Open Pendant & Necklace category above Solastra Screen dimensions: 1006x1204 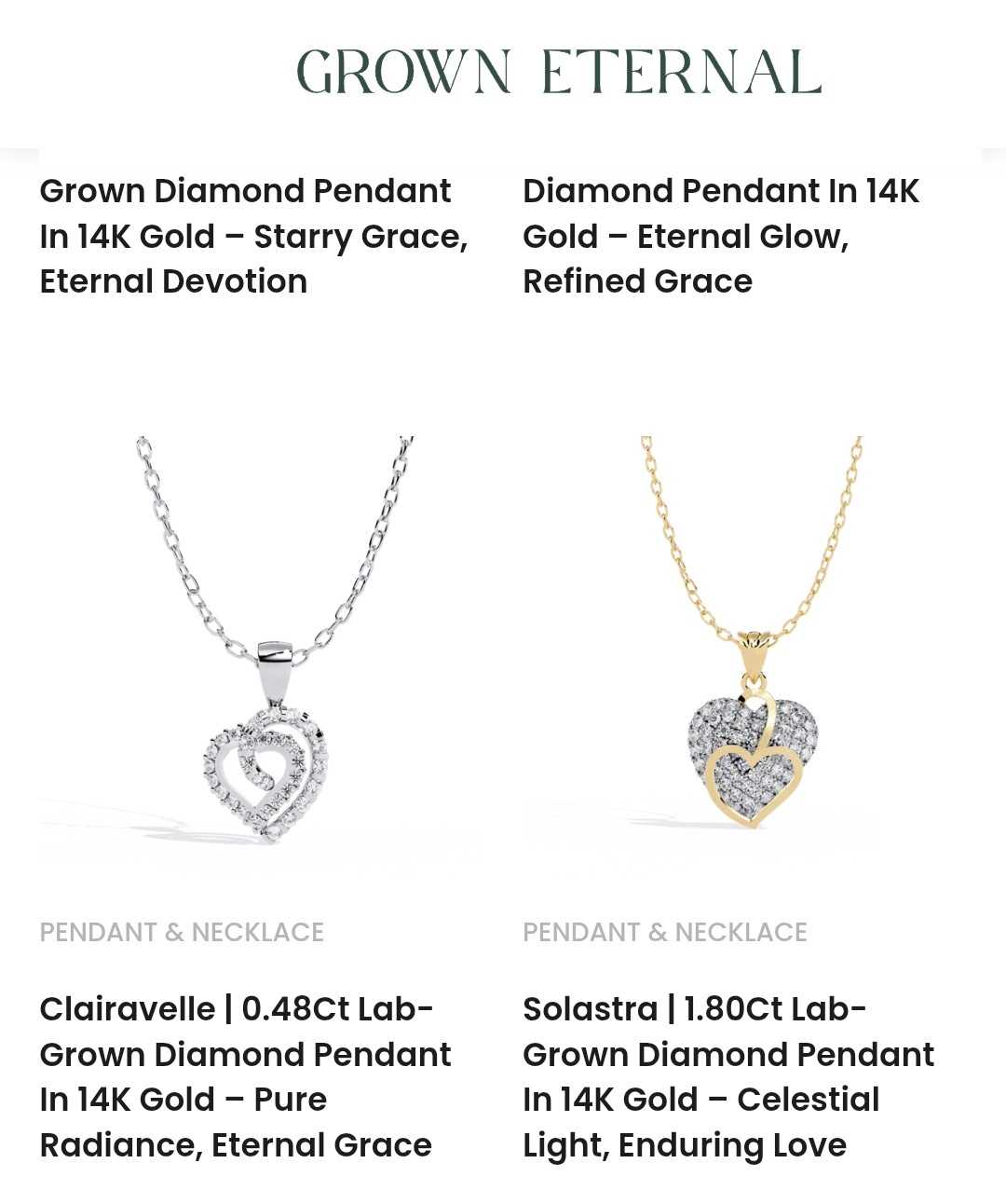(x=664, y=932)
